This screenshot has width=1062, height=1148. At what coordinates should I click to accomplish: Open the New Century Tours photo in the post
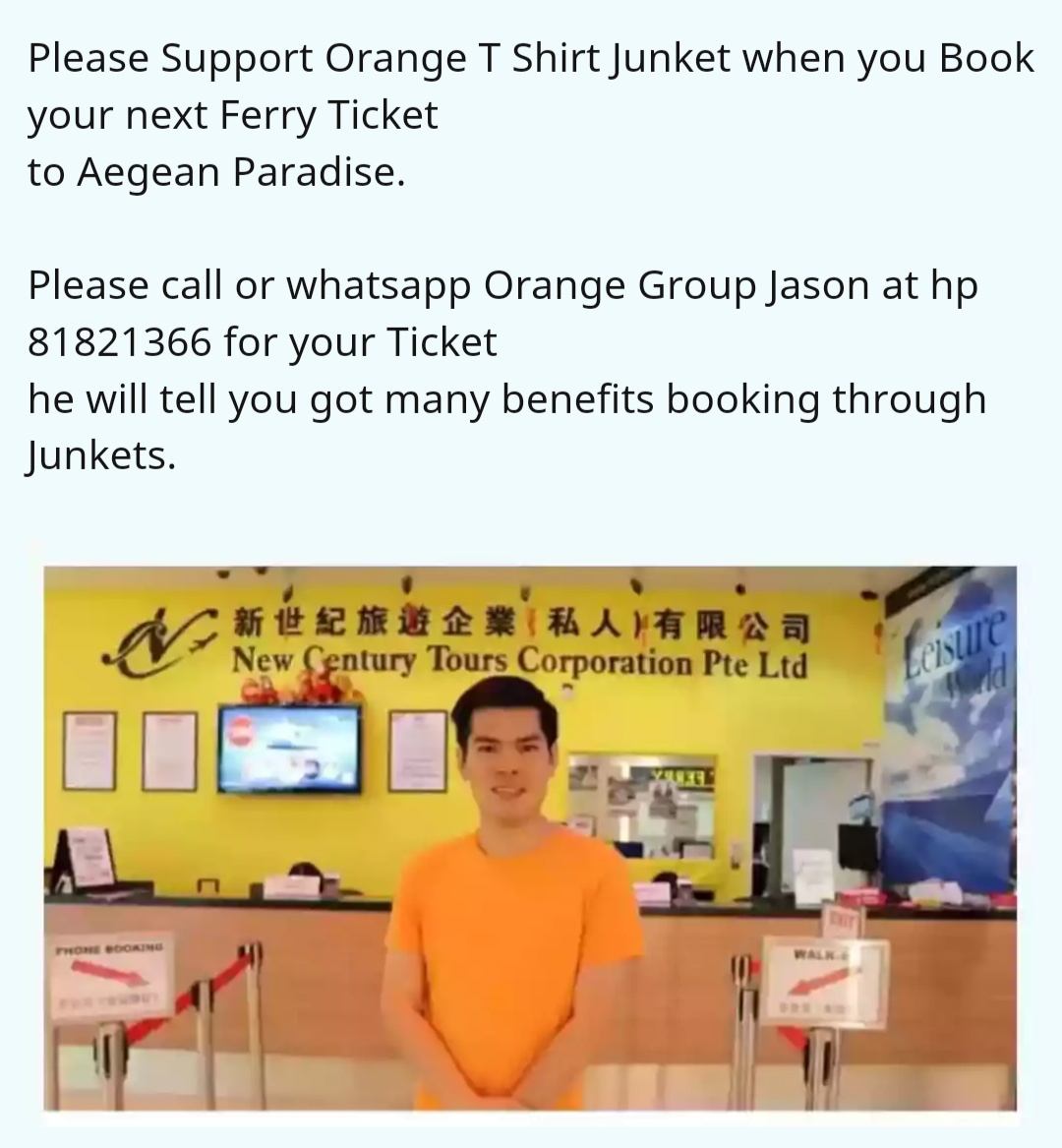530,837
